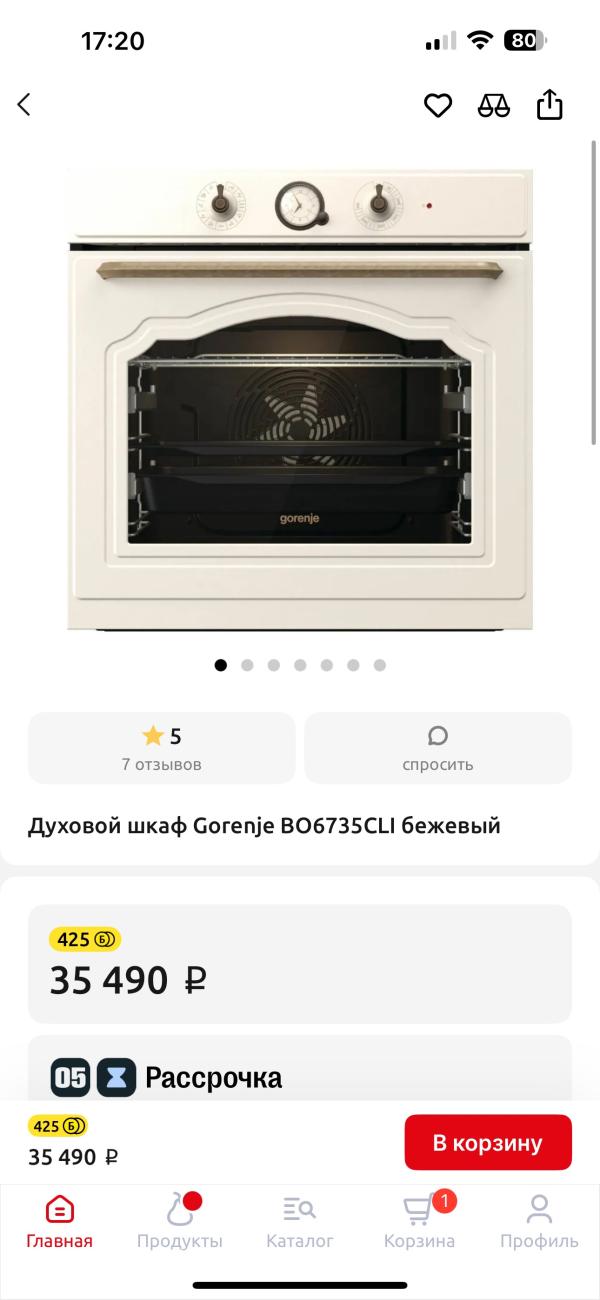Open the 7 отзывов reviews card
Screen dimensions: 600x1300
click(x=162, y=748)
